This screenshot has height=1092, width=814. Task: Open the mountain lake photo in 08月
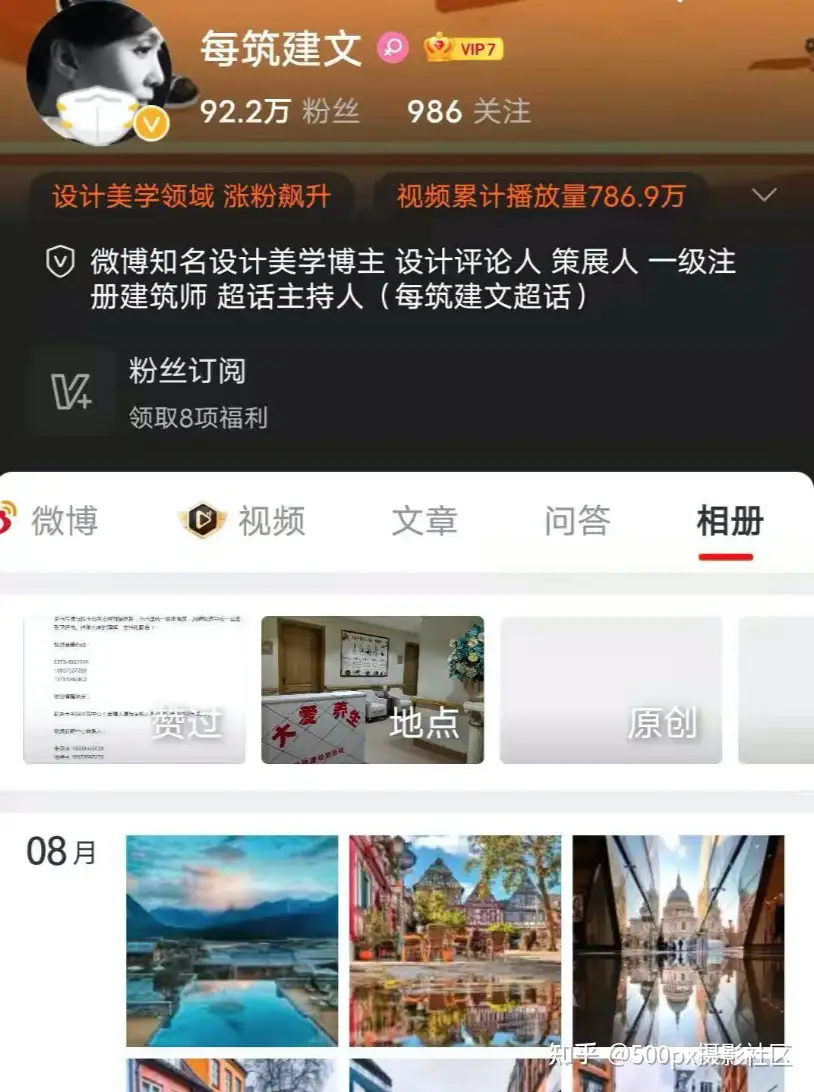(x=232, y=940)
